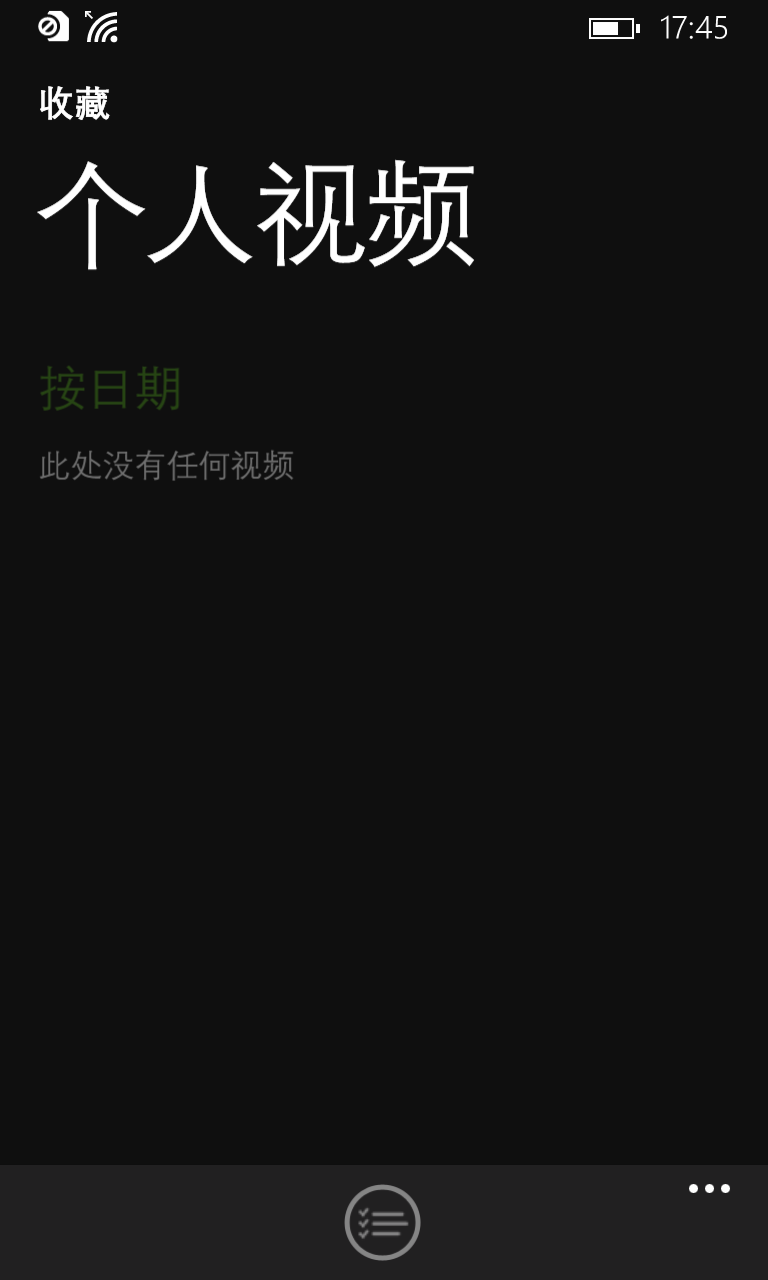This screenshot has width=768, height=1280.
Task: Tap the select-items checklist icon
Action: click(382, 1222)
